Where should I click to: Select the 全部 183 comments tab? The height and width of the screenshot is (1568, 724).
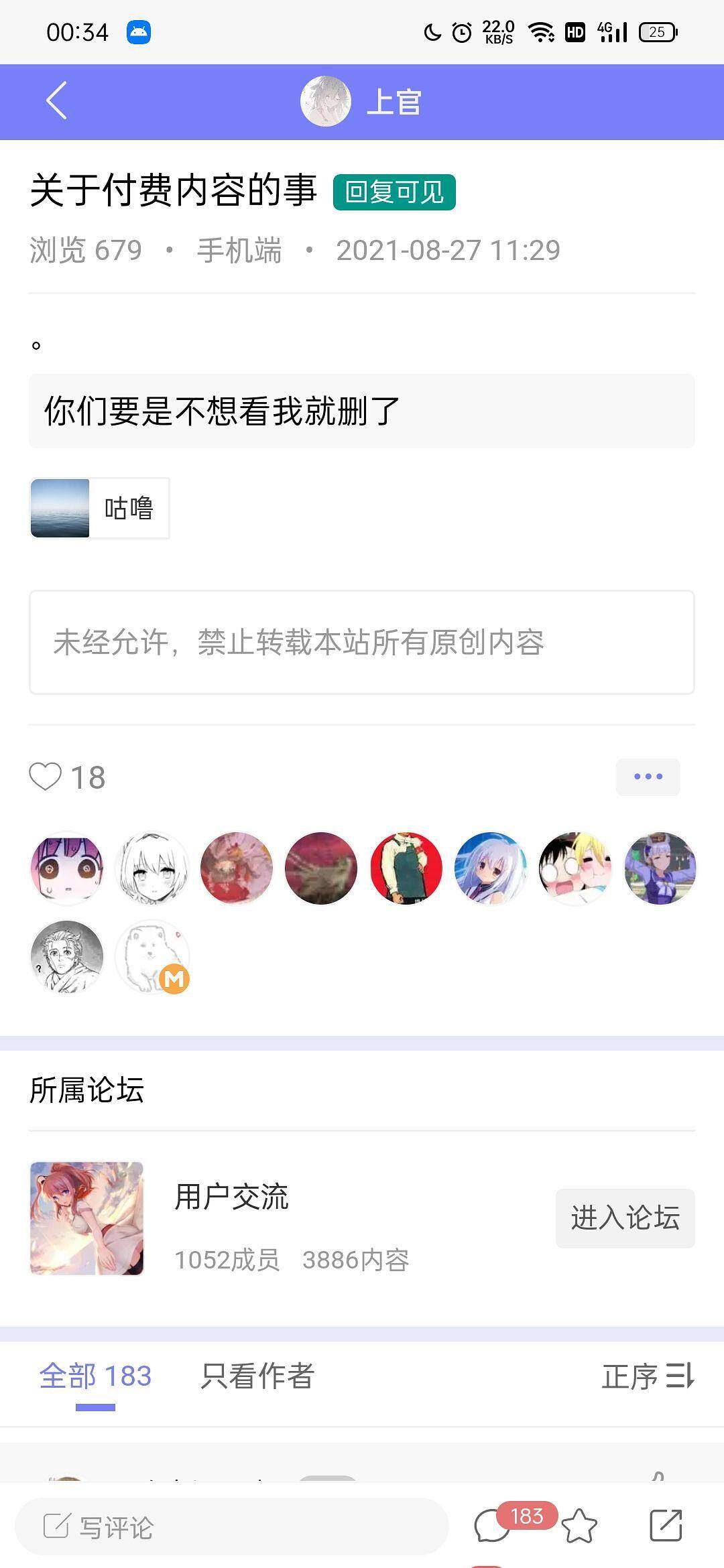95,1376
